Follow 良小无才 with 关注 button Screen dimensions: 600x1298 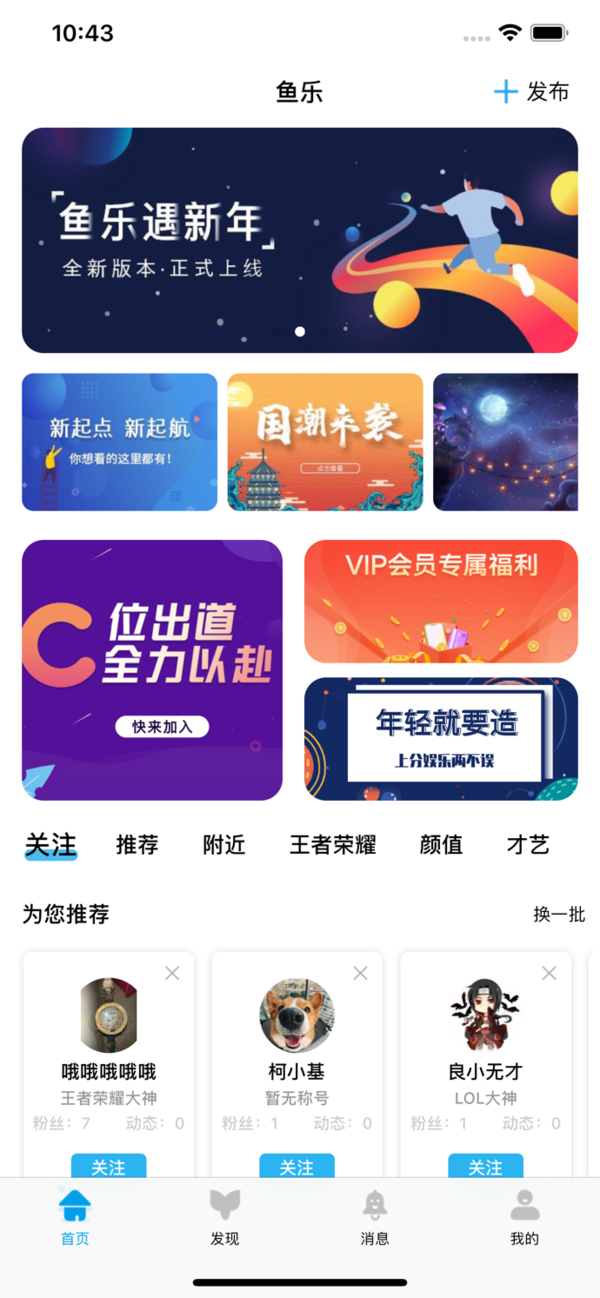485,1167
